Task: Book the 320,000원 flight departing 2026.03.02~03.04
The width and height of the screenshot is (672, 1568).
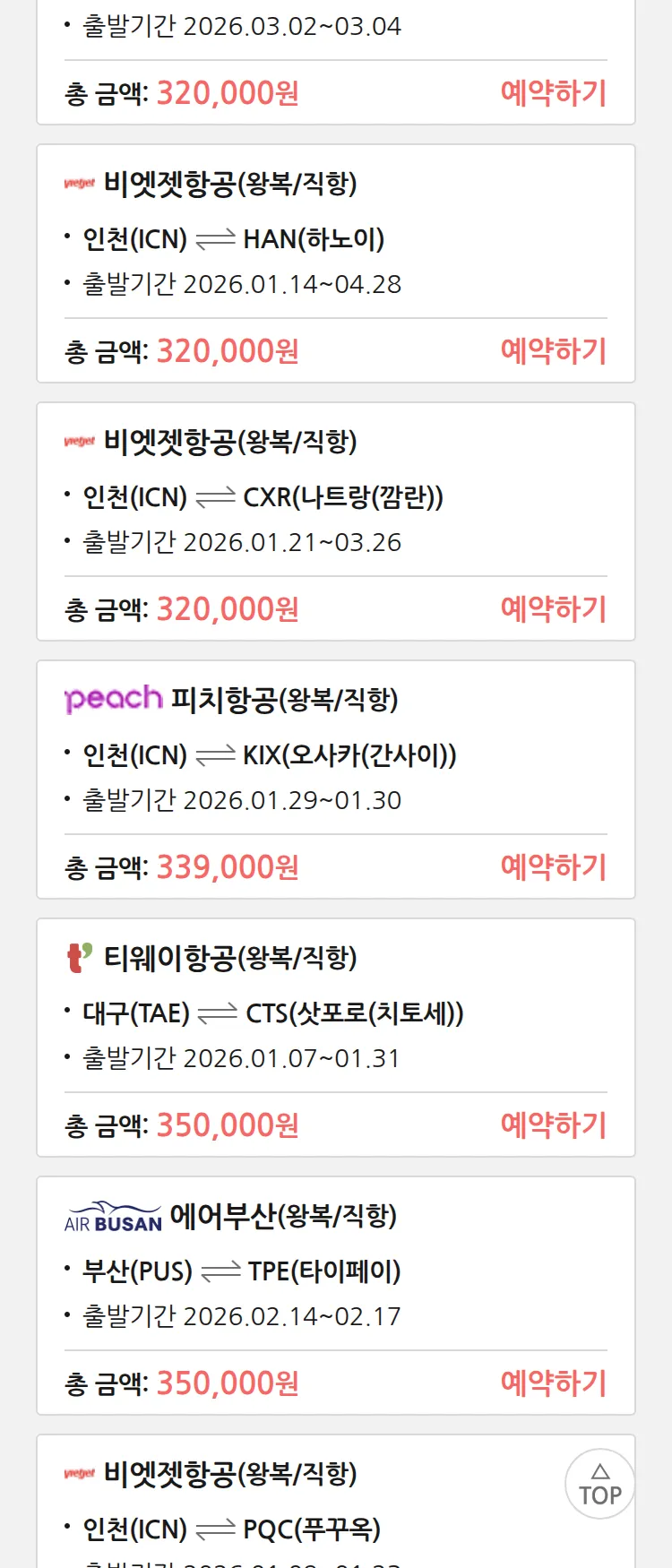Action: 553,93
